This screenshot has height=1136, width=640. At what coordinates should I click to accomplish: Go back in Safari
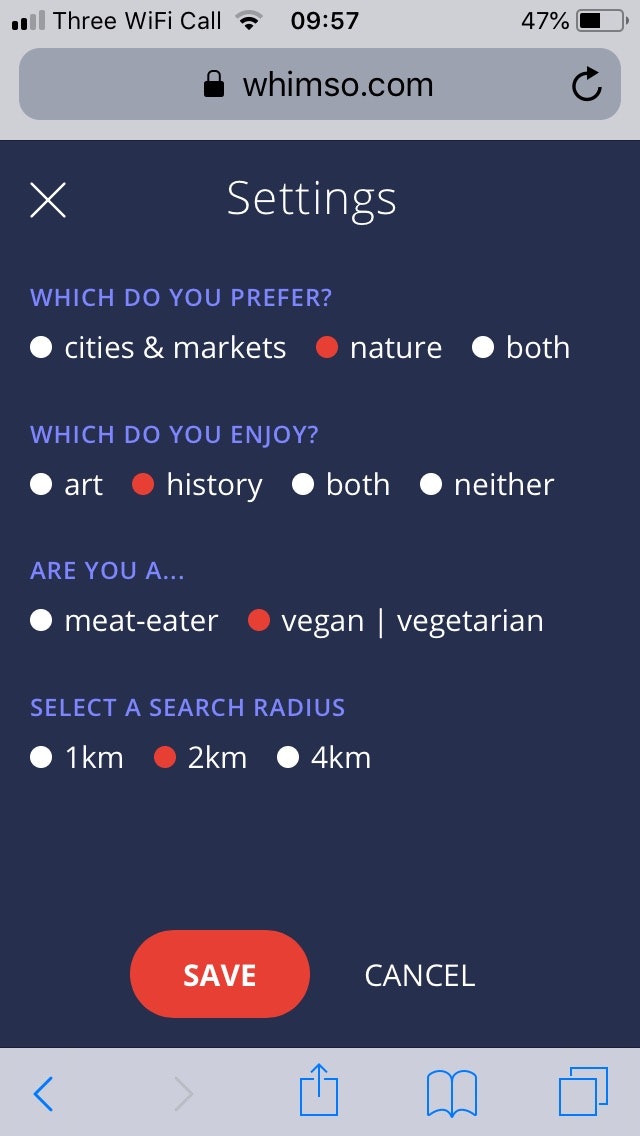coord(43,1093)
